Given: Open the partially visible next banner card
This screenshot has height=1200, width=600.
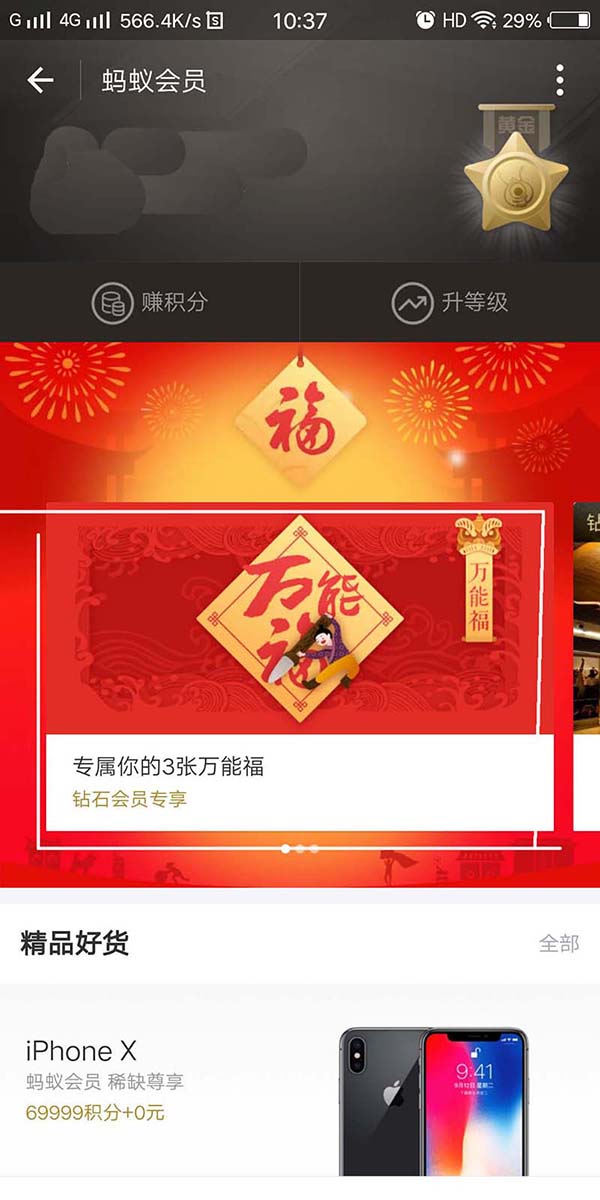Looking at the screenshot, I should pyautogui.click(x=587, y=665).
